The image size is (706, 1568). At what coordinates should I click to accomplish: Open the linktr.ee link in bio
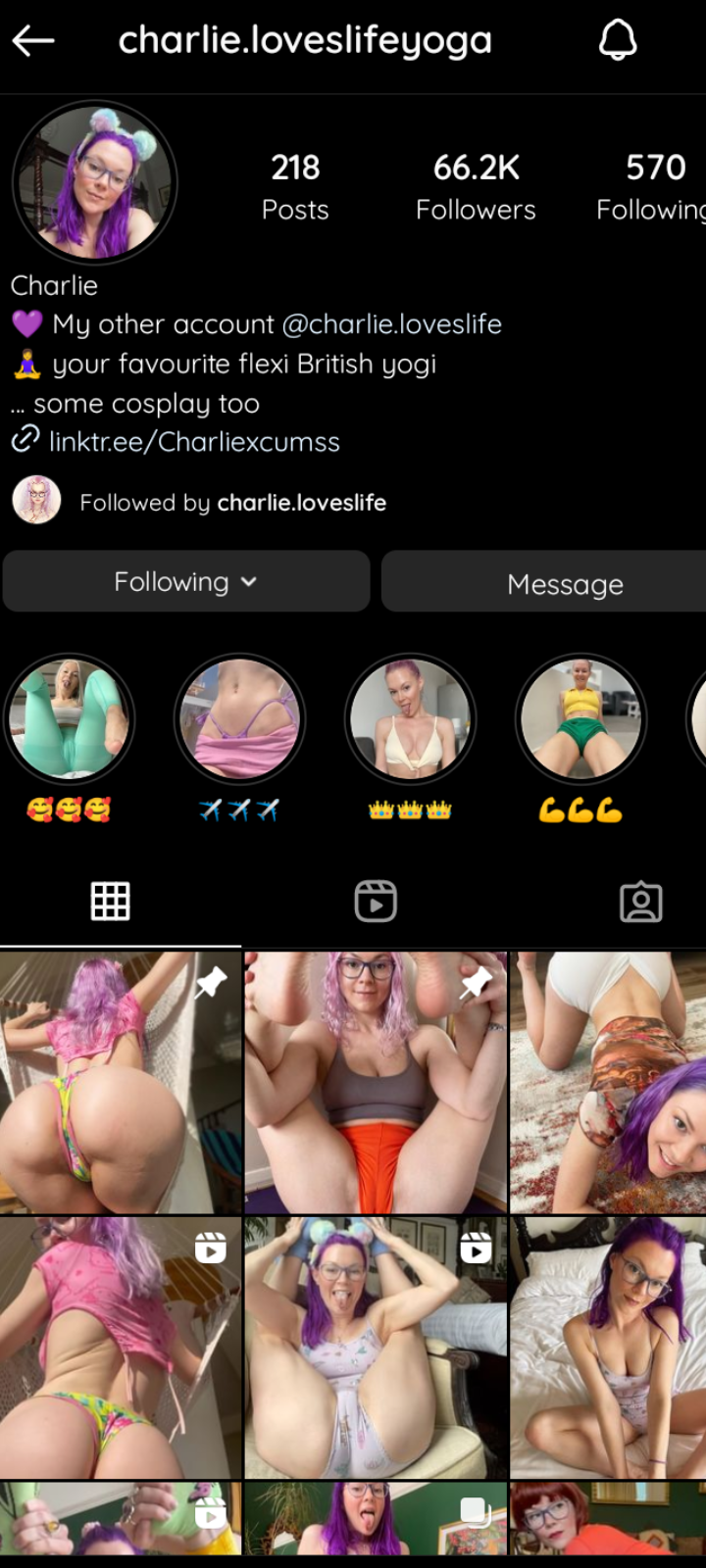point(194,442)
